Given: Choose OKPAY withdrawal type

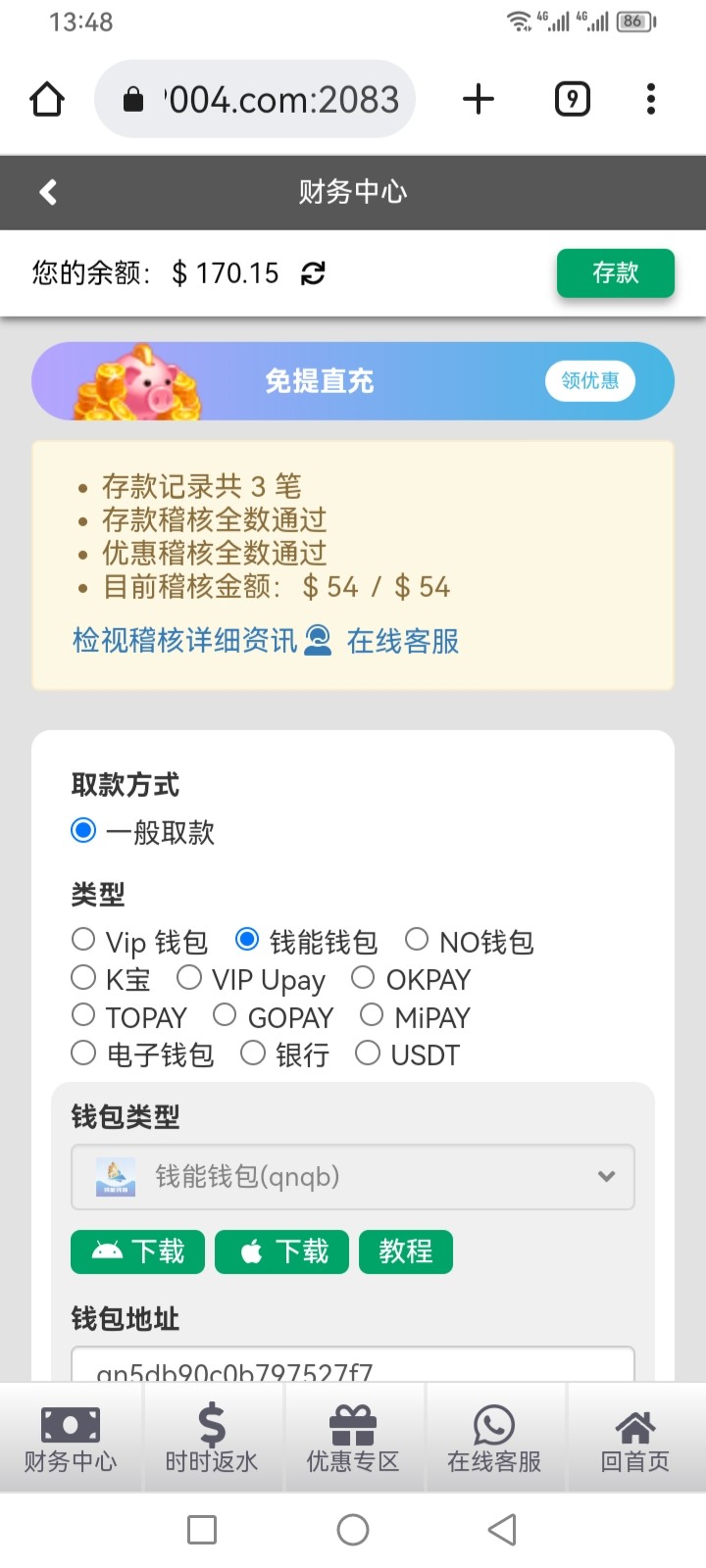Looking at the screenshot, I should 363,978.
